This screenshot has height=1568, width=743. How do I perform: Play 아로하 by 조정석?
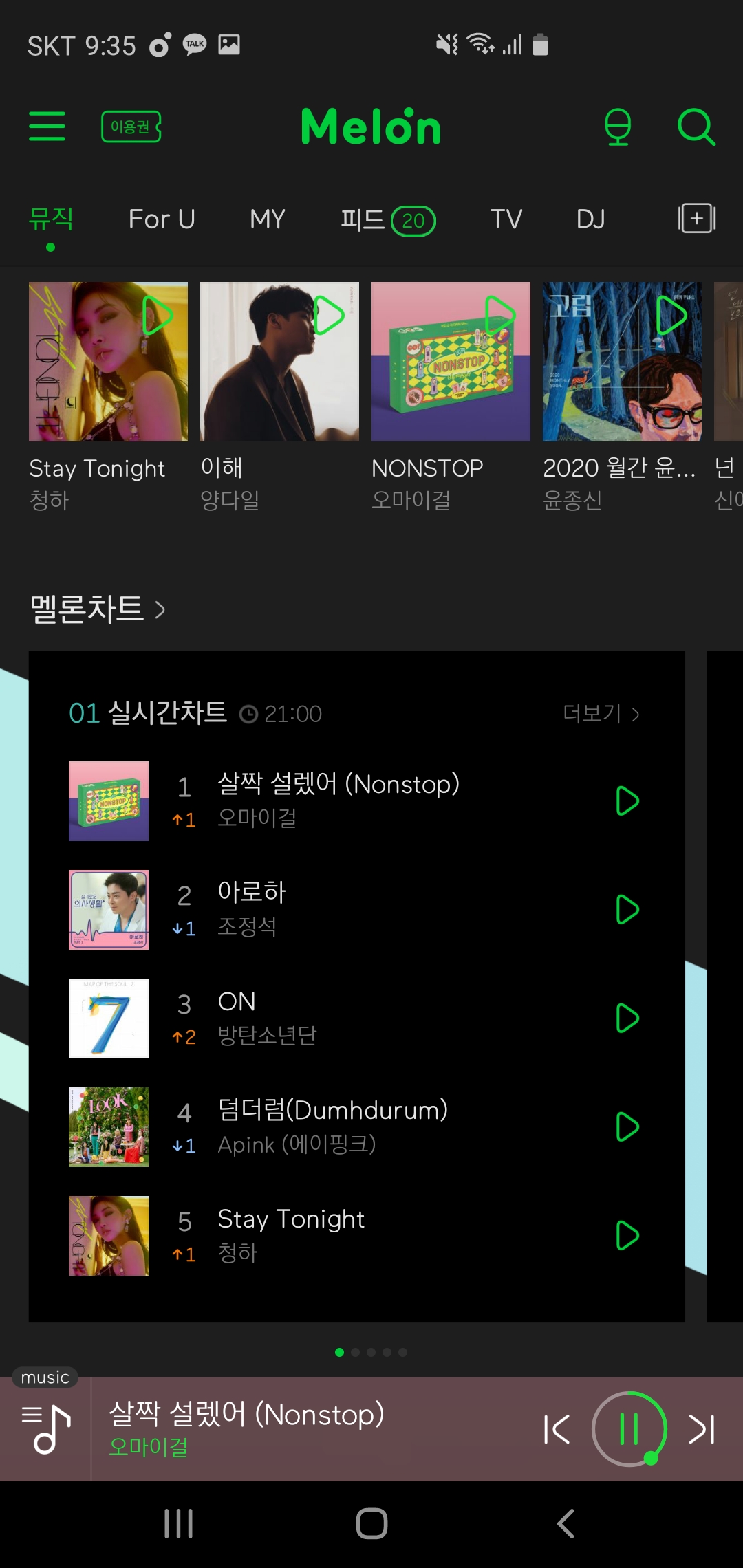627,909
